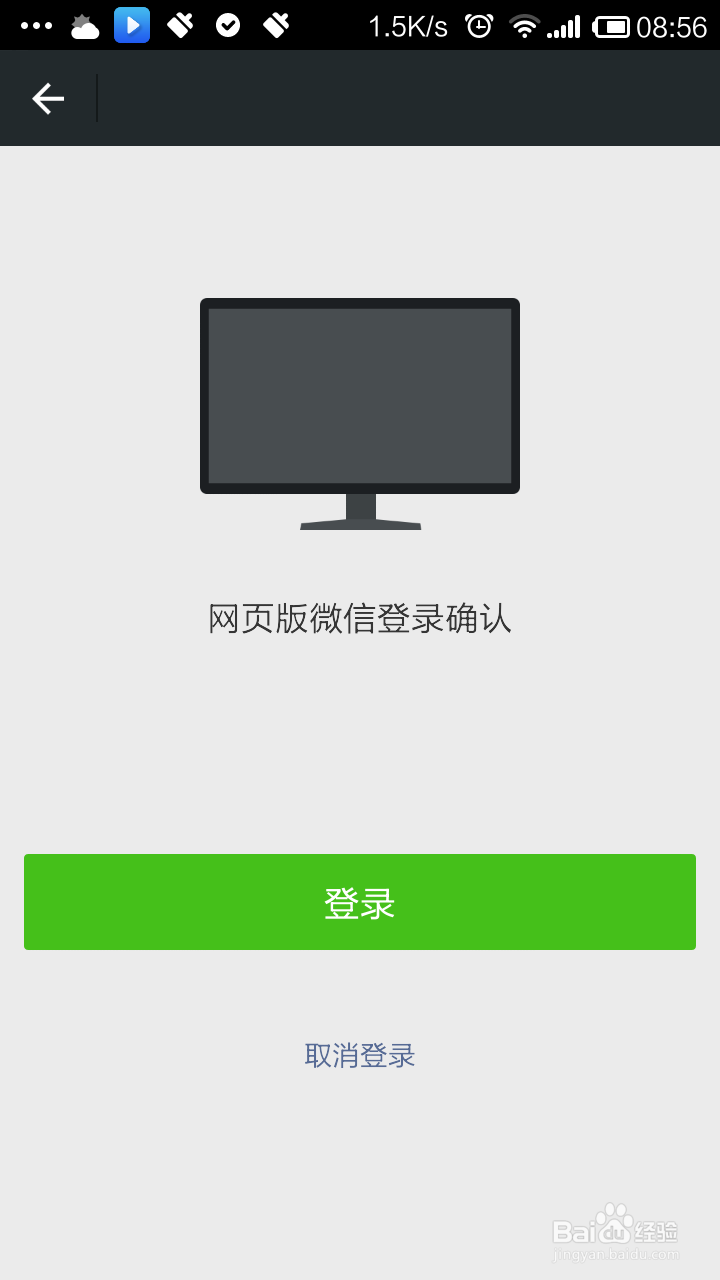720x1280 pixels.
Task: Tap the Wi-Fi icon in status bar
Action: coord(525,25)
